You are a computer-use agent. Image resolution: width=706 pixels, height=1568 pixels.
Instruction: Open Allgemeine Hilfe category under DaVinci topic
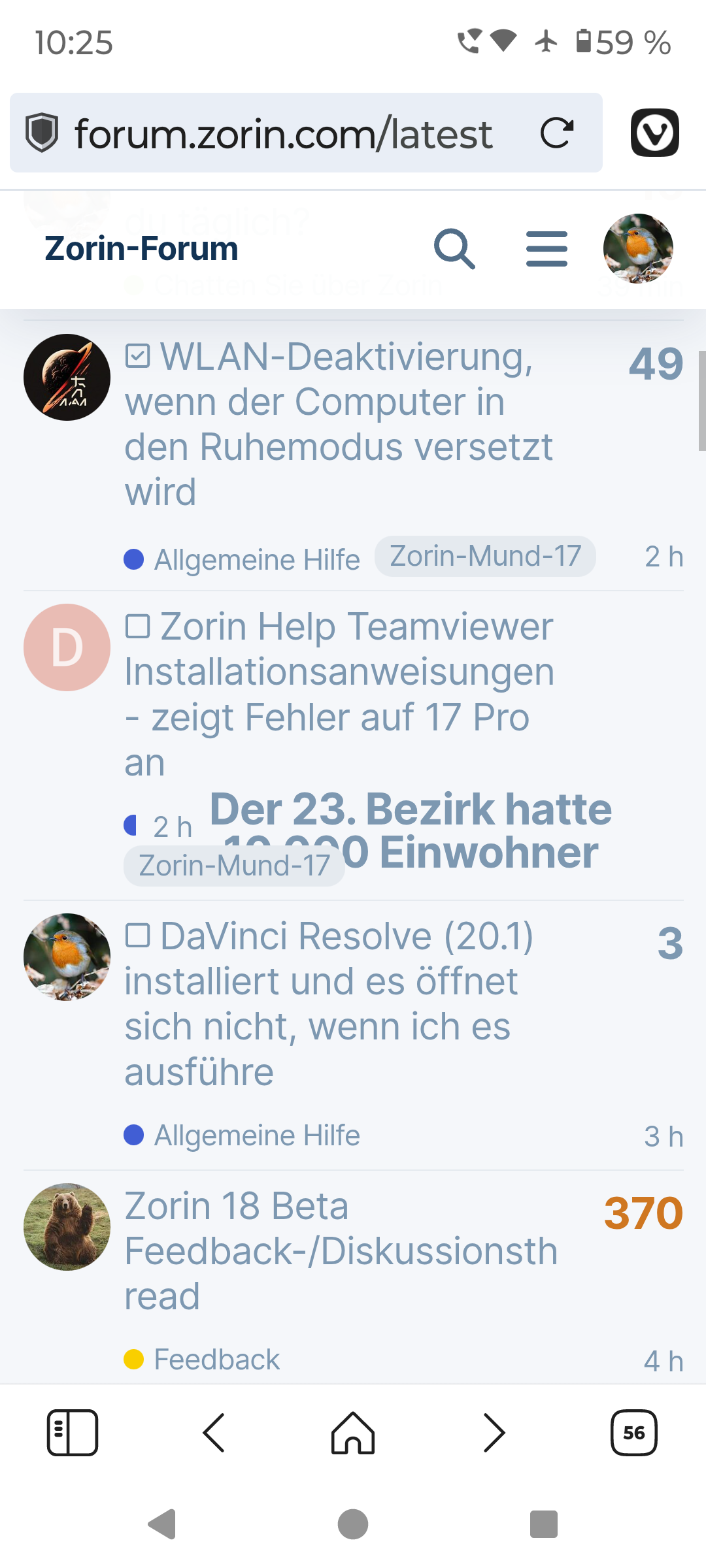(x=256, y=1135)
